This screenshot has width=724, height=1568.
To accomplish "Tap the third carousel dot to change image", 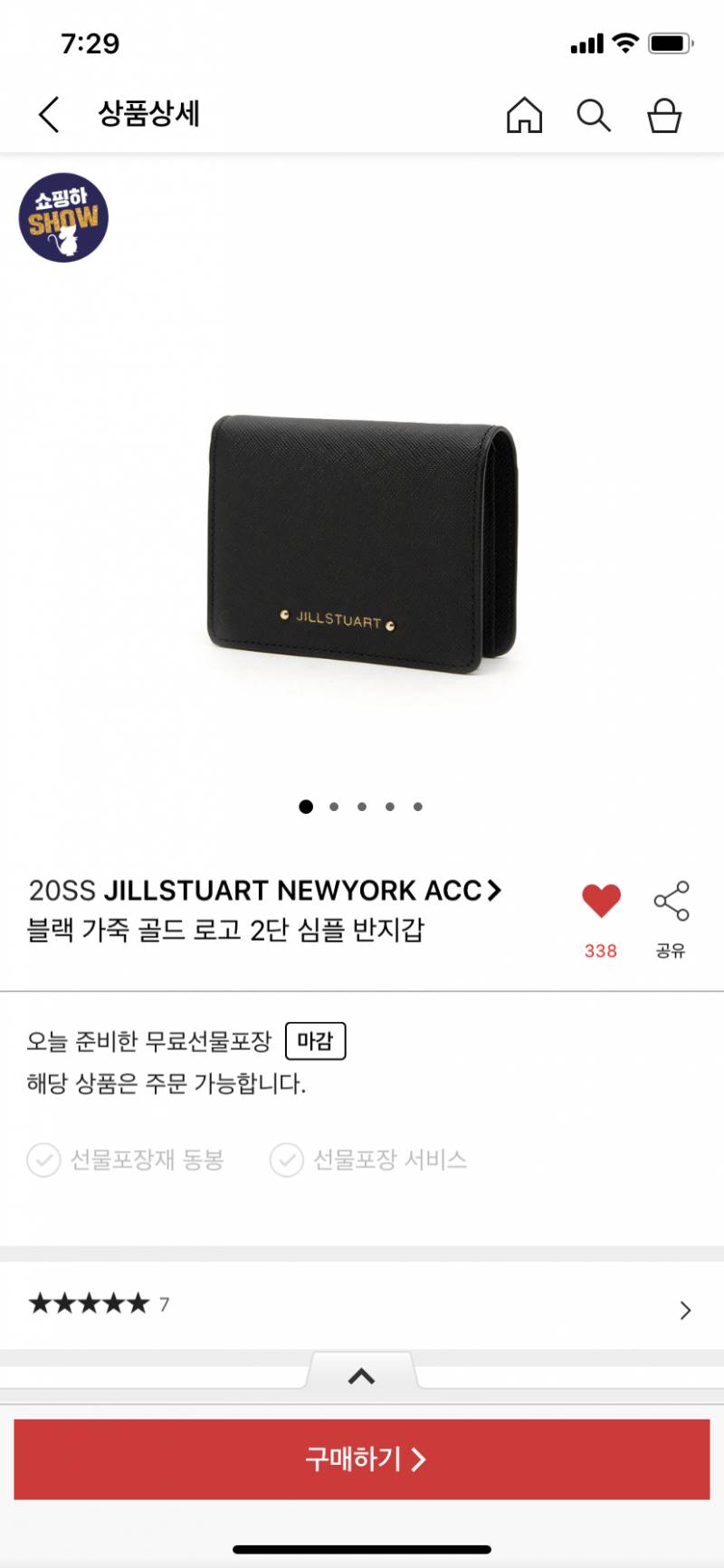I will (x=362, y=806).
